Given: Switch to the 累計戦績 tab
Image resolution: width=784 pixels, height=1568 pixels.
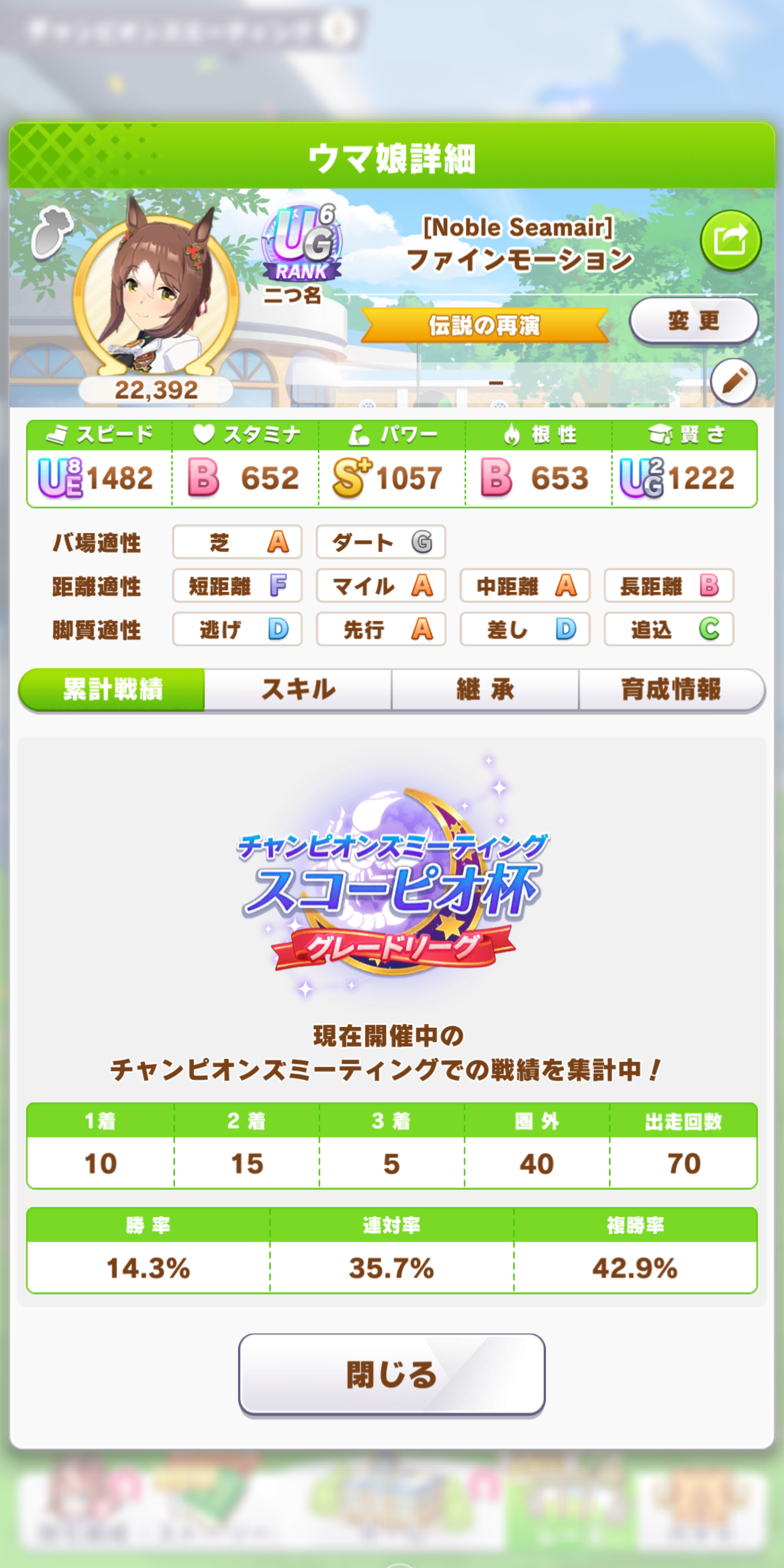Looking at the screenshot, I should tap(113, 690).
